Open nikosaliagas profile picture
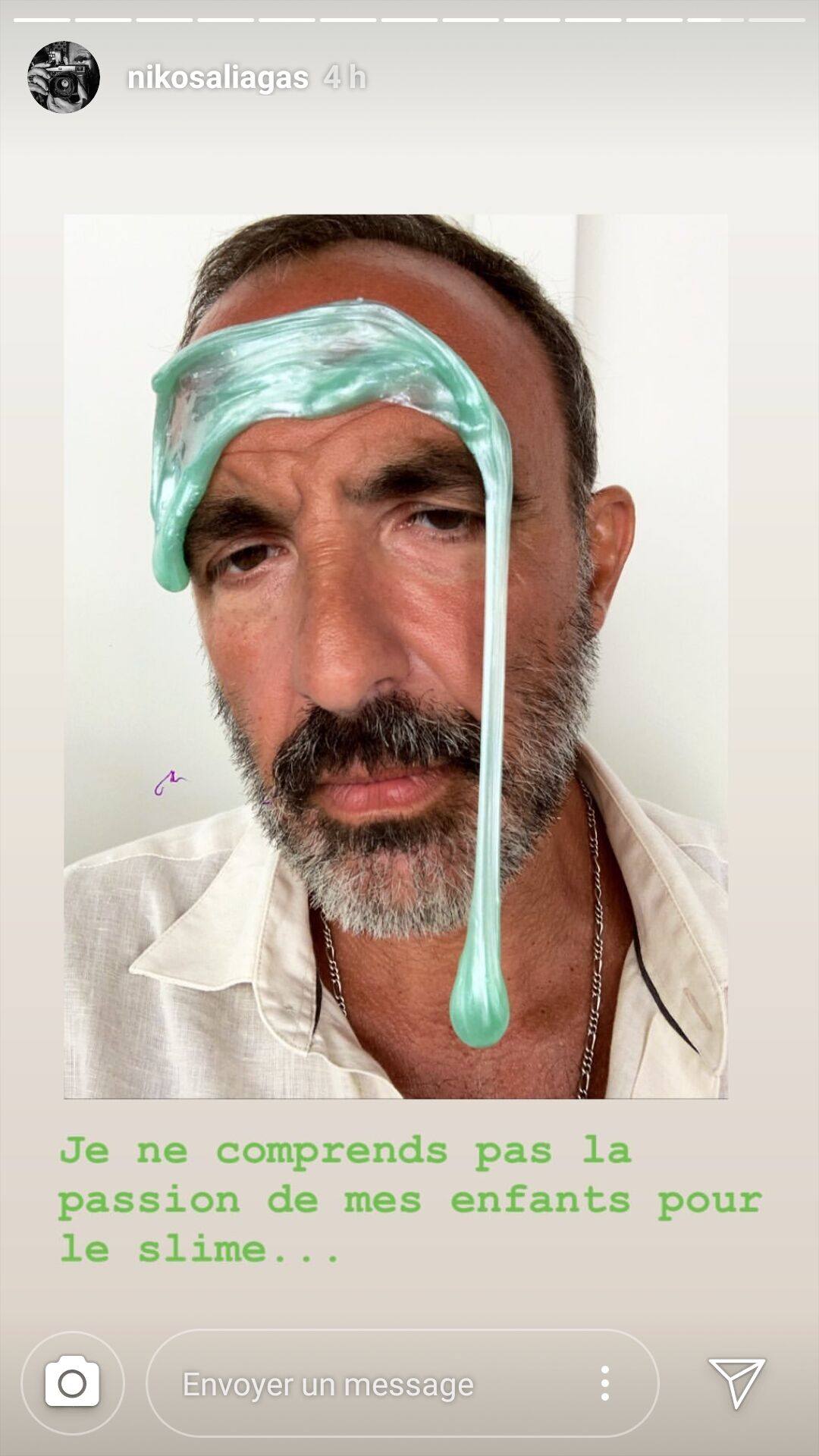Viewport: 819px width, 1456px height. (x=64, y=77)
